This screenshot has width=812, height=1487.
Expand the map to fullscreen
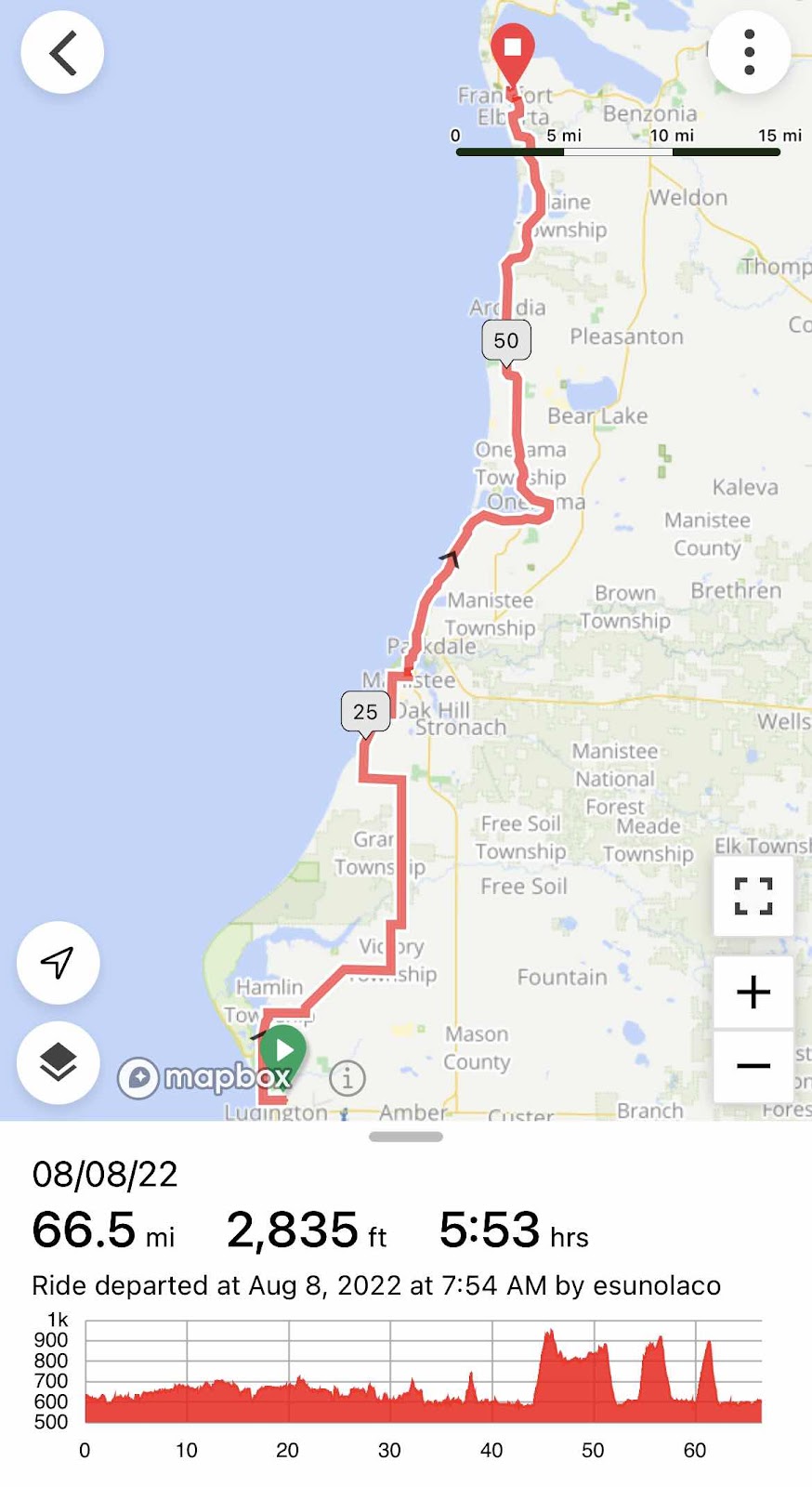click(753, 896)
